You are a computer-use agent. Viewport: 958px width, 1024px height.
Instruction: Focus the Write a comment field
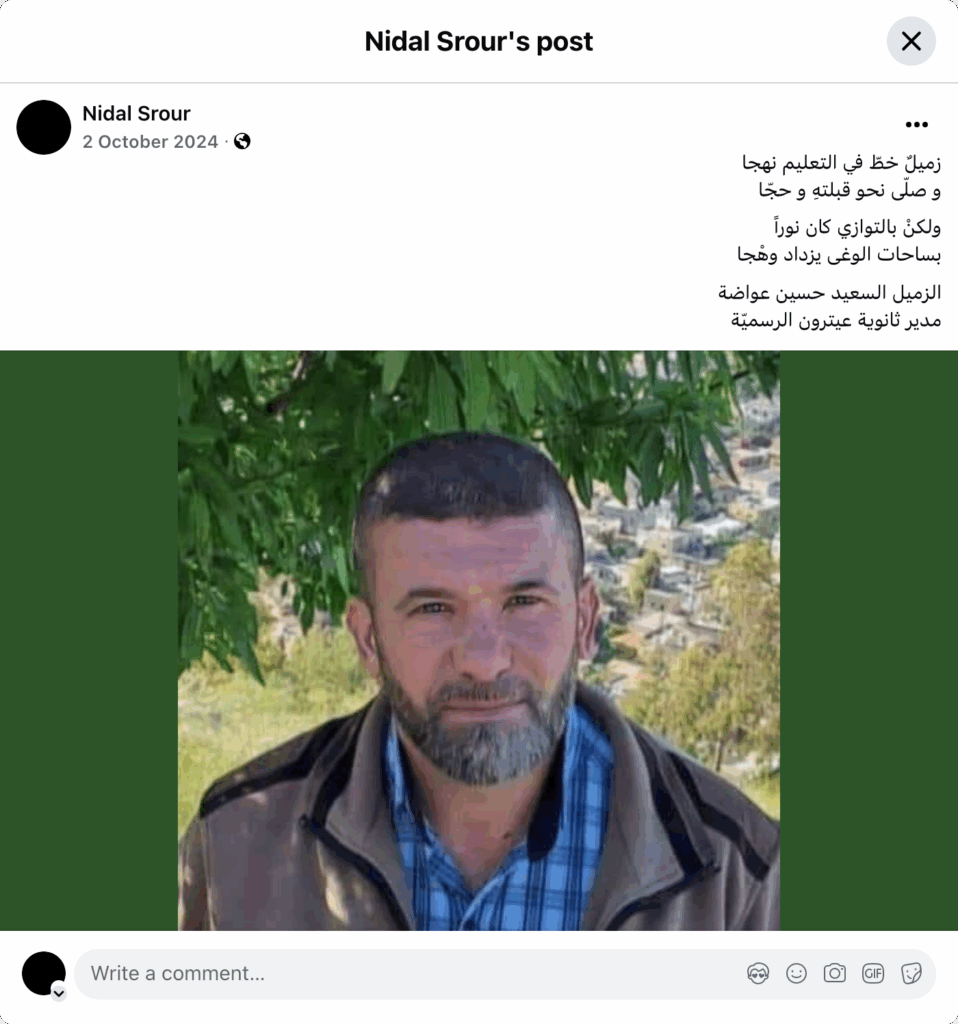pos(400,973)
